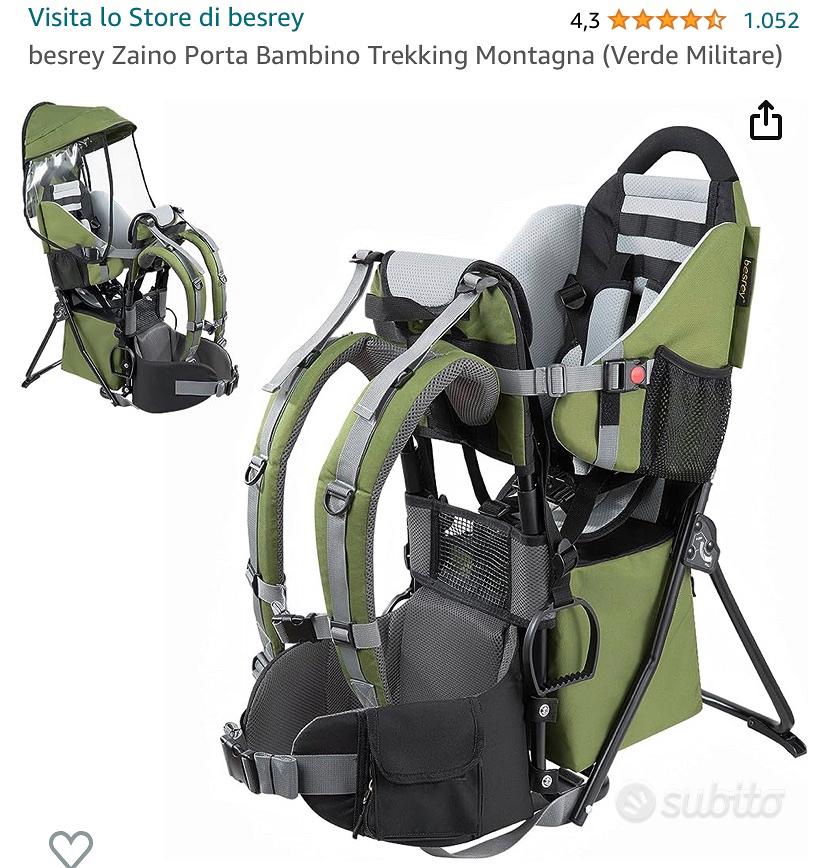
Task: Open the 1.052 customer ratings
Action: 771,19
